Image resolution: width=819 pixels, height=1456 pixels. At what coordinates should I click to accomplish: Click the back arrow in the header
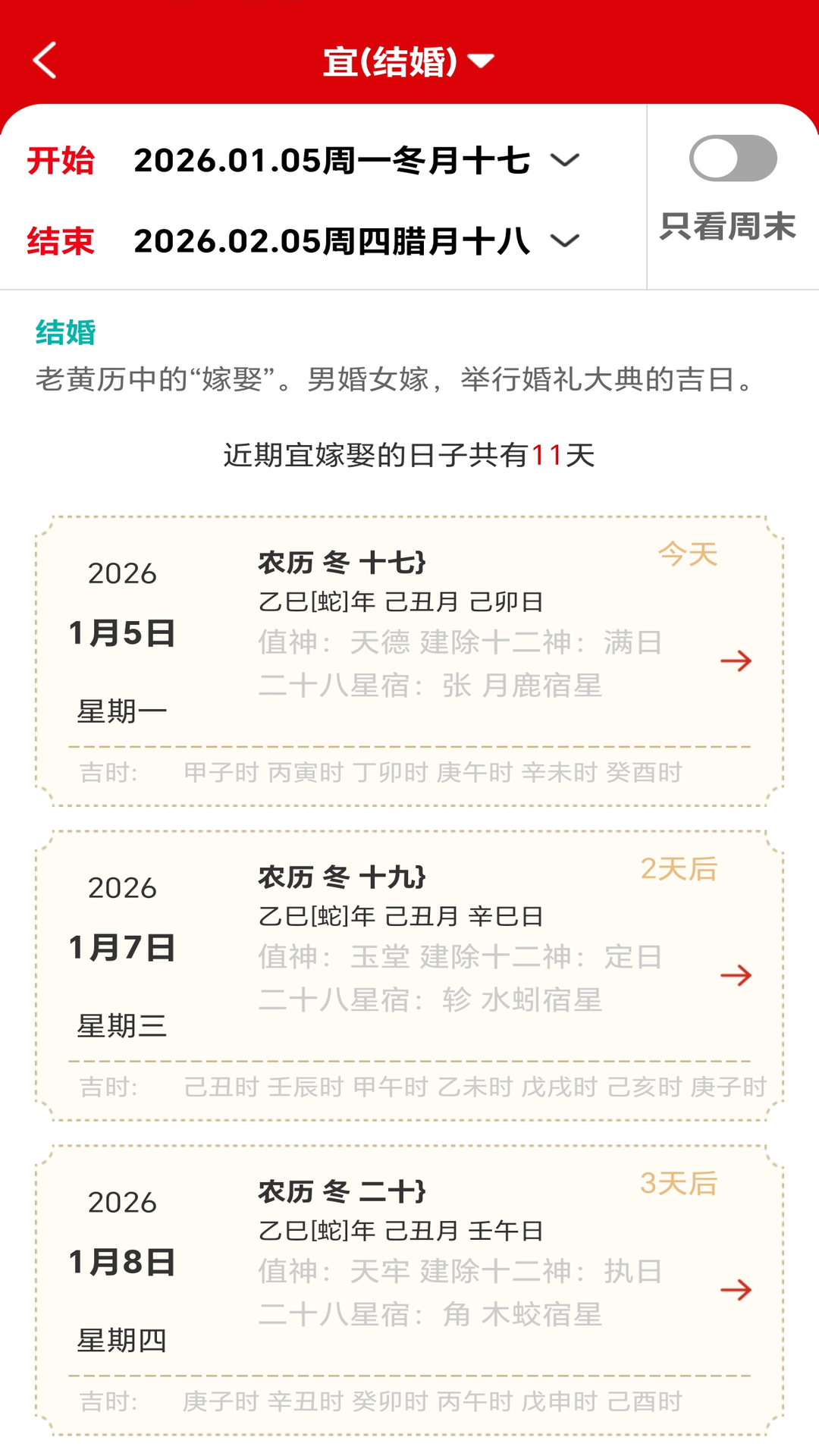[x=43, y=61]
